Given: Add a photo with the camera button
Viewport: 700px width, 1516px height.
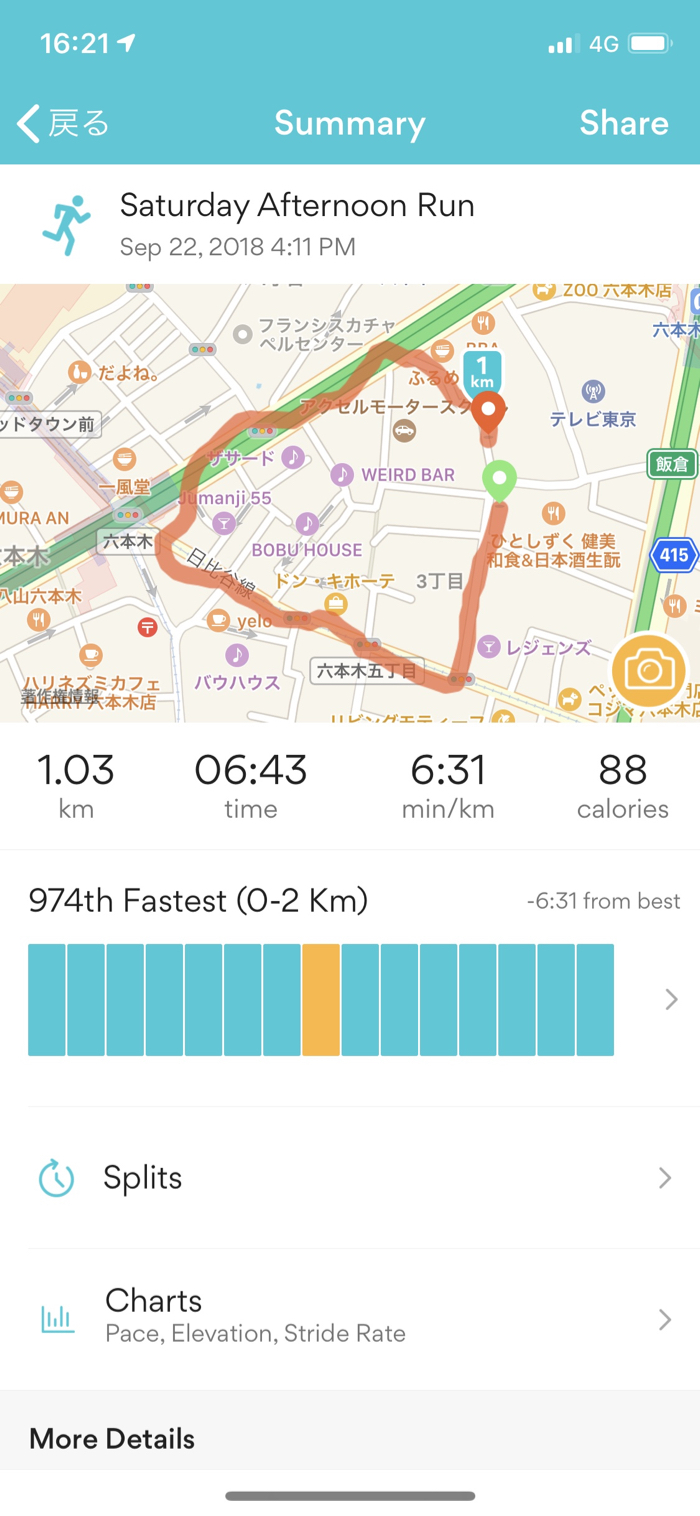Looking at the screenshot, I should (x=649, y=671).
